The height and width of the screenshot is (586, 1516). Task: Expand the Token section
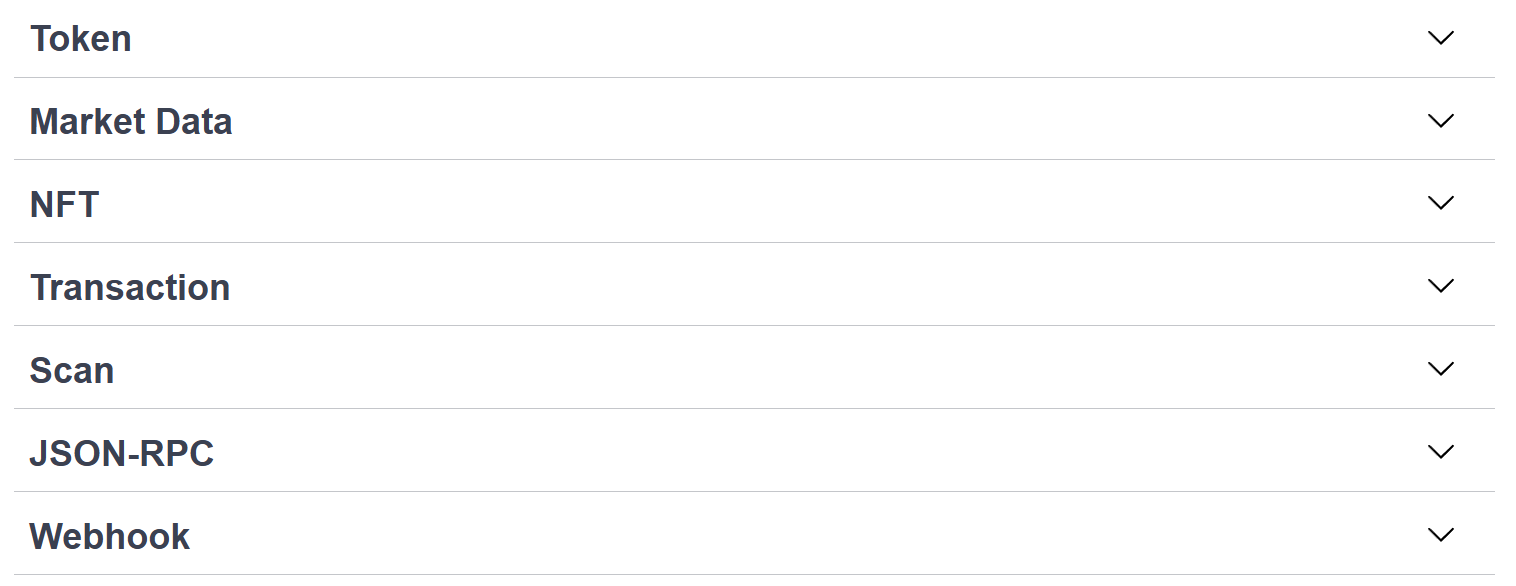click(x=1440, y=38)
